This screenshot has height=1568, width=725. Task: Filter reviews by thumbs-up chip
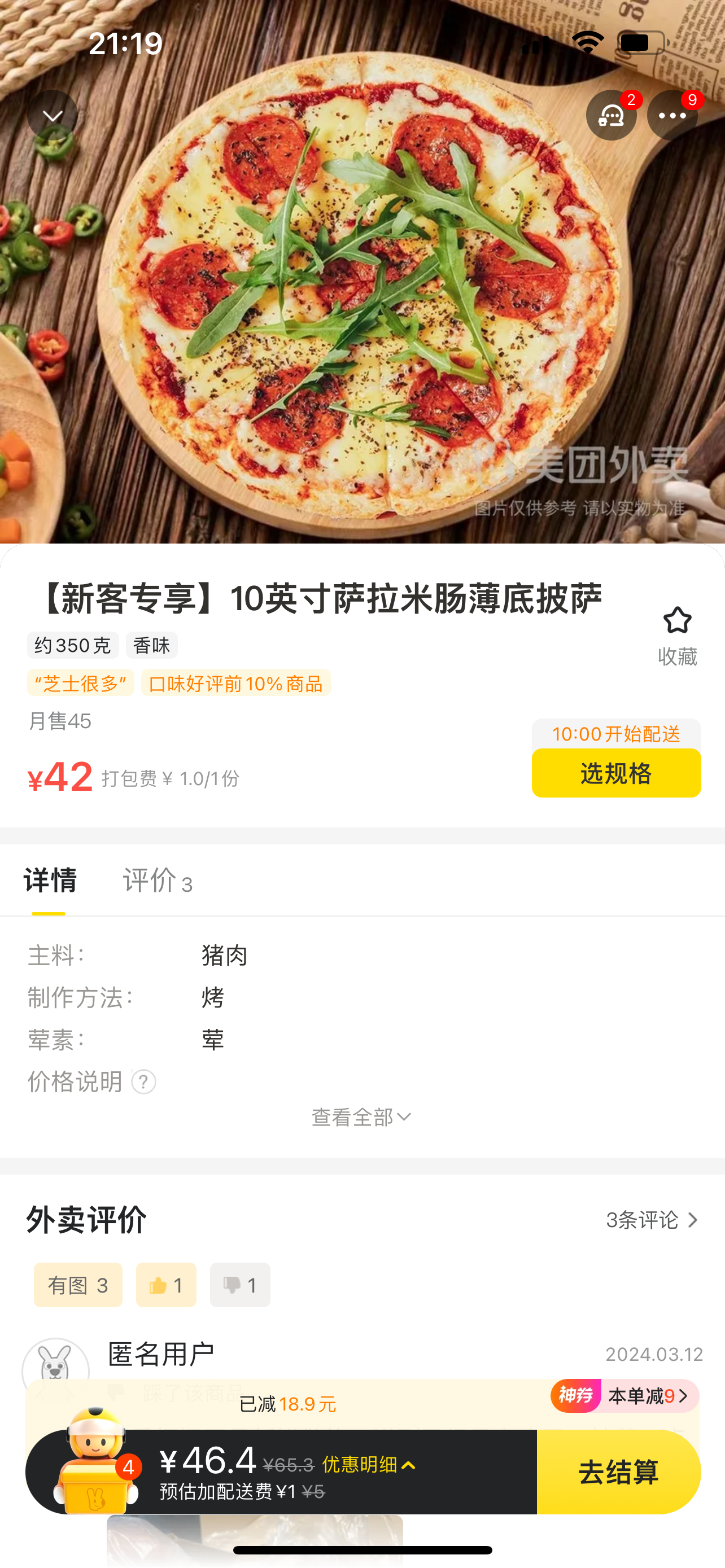point(166,1285)
